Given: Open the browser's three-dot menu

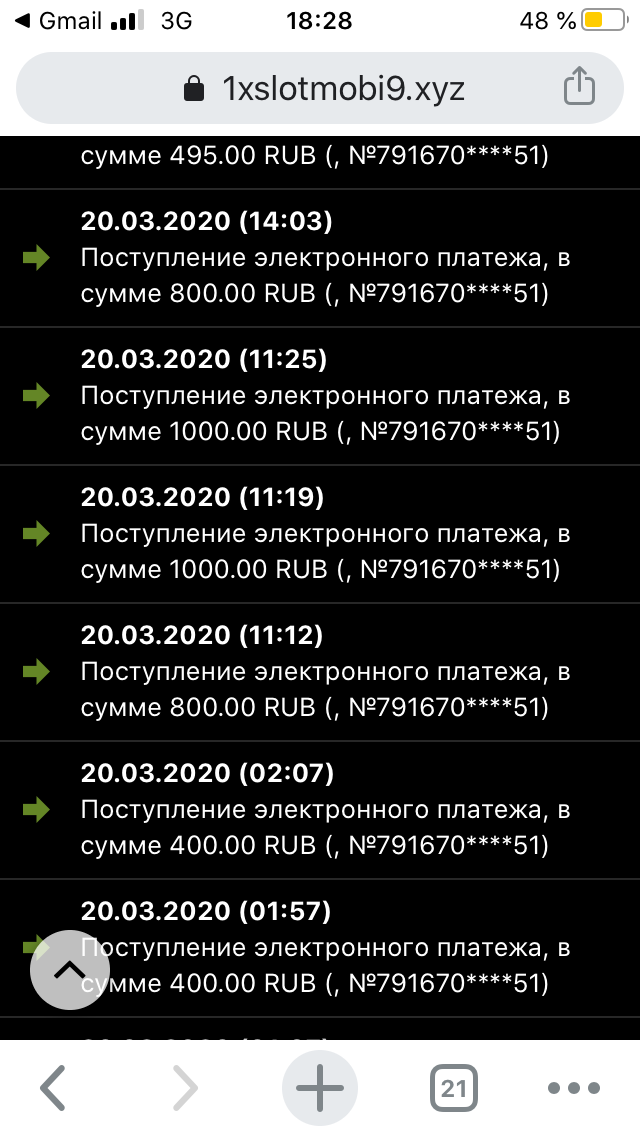Looking at the screenshot, I should (x=572, y=1088).
